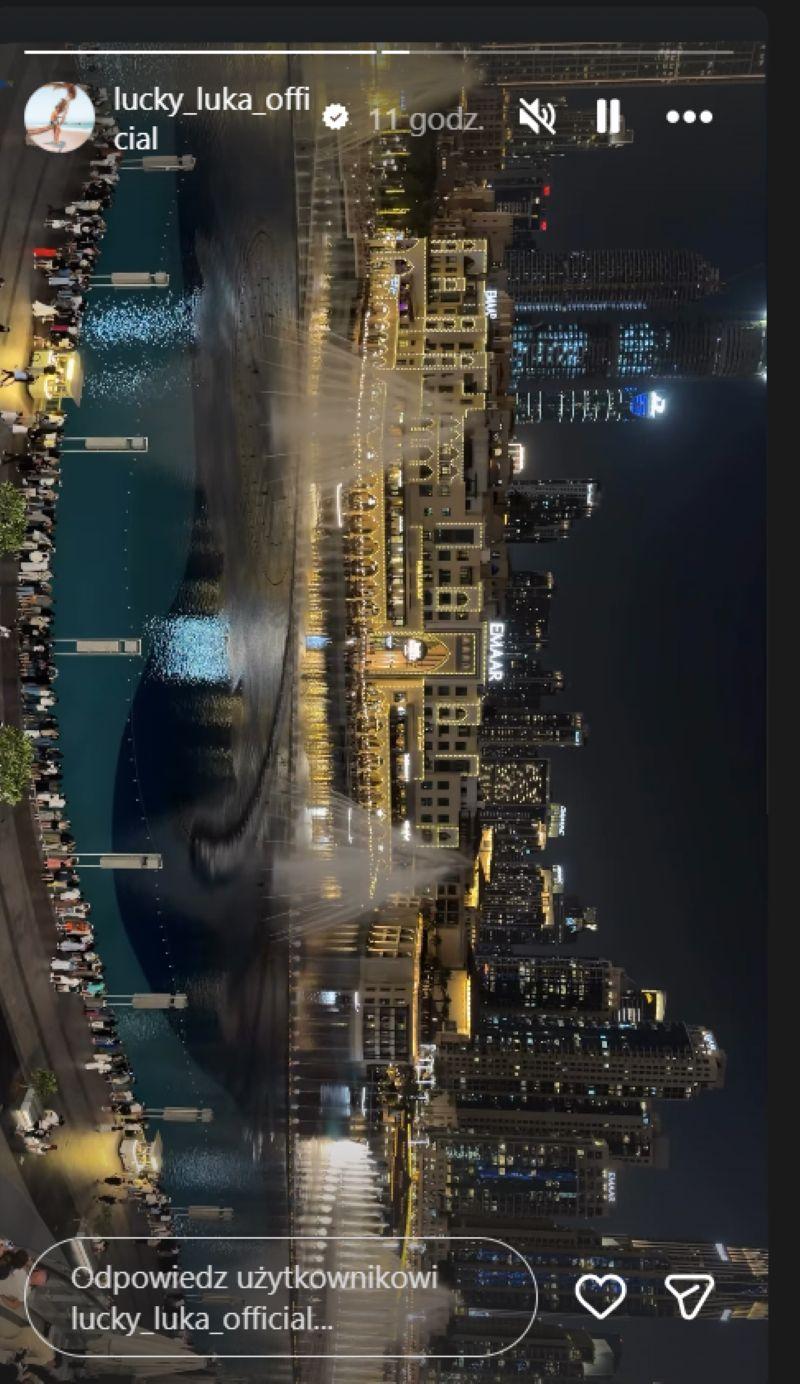Unmute the story audio
This screenshot has width=800, height=1384.
coord(537,117)
